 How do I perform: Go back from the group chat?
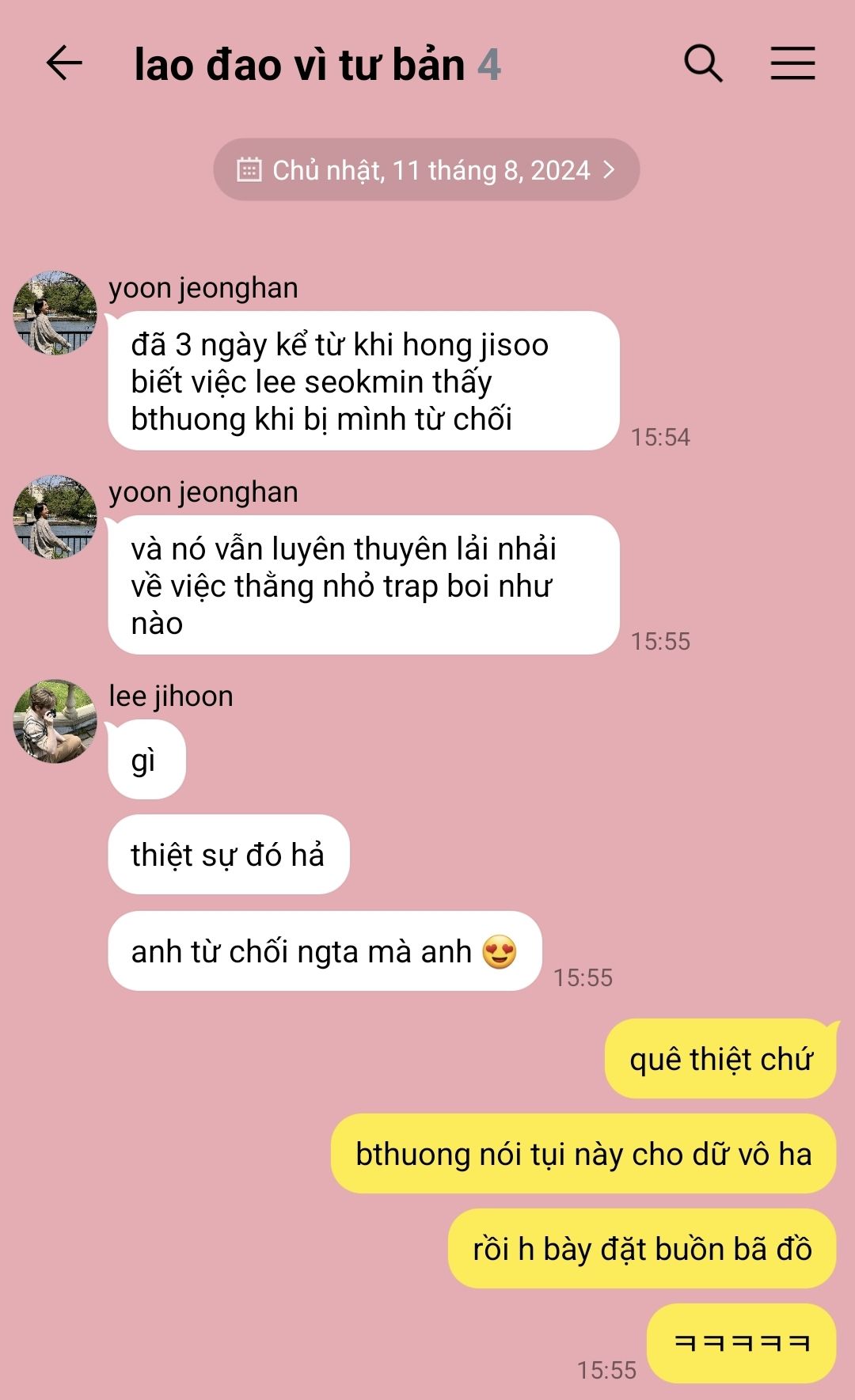click(x=64, y=63)
